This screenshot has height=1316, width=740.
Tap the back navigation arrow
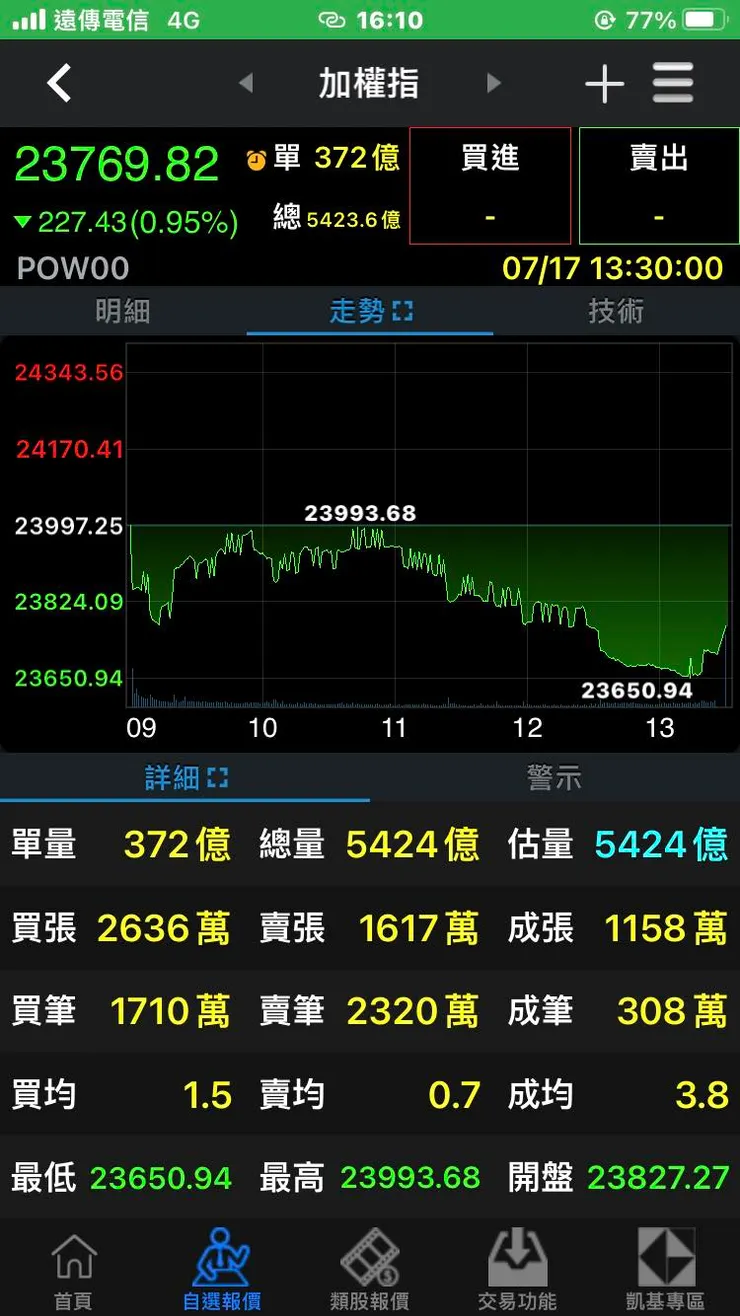click(58, 84)
